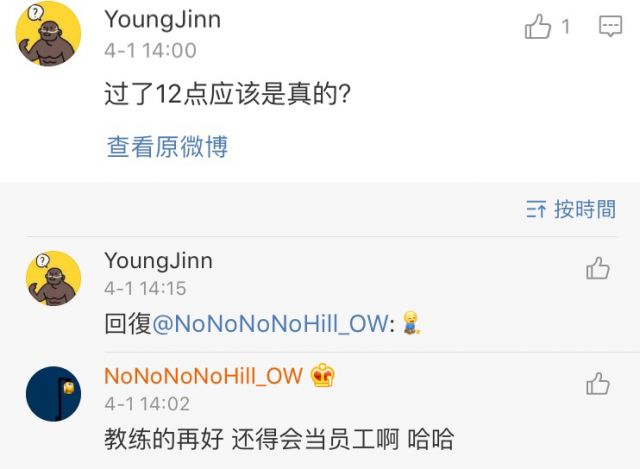
Task: Open 查看原微博 link
Action: [168, 148]
